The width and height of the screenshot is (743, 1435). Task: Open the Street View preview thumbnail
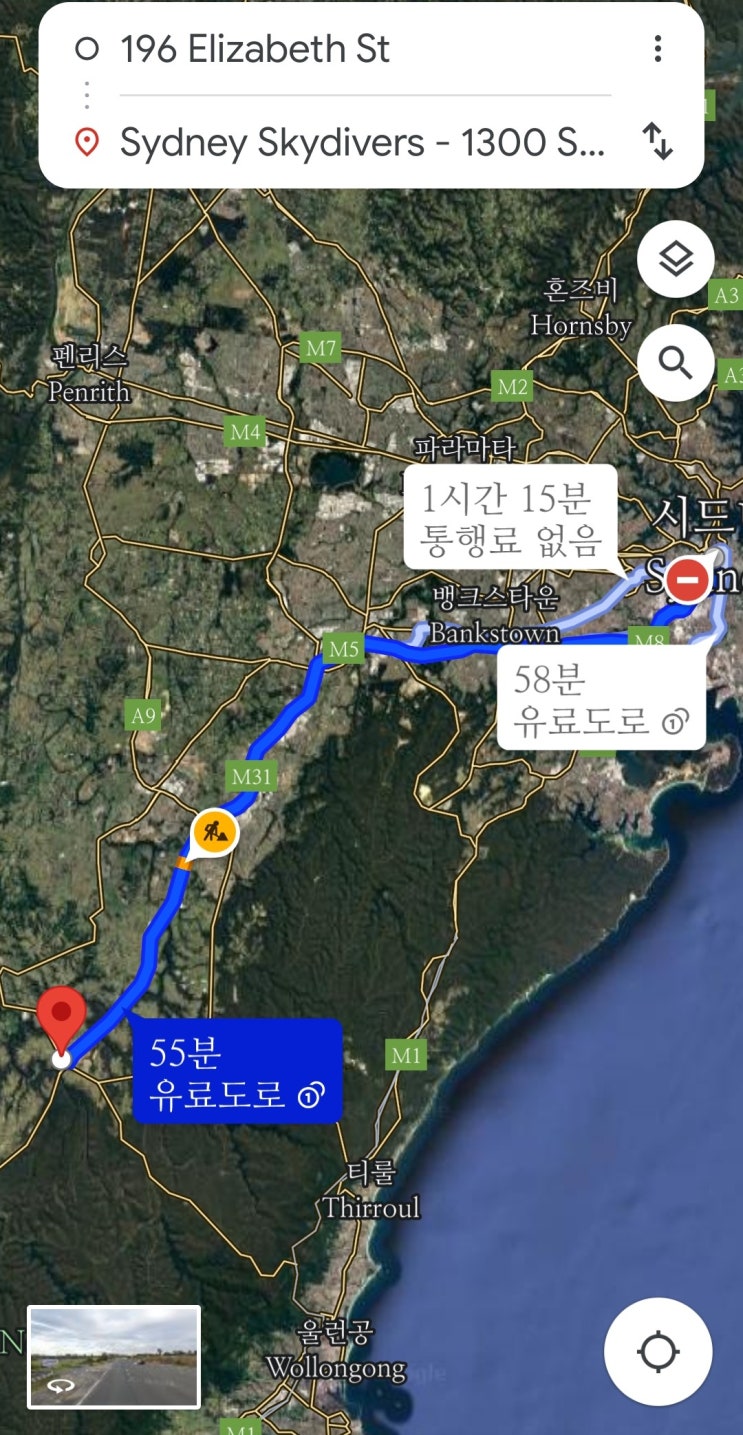pyautogui.click(x=114, y=1357)
